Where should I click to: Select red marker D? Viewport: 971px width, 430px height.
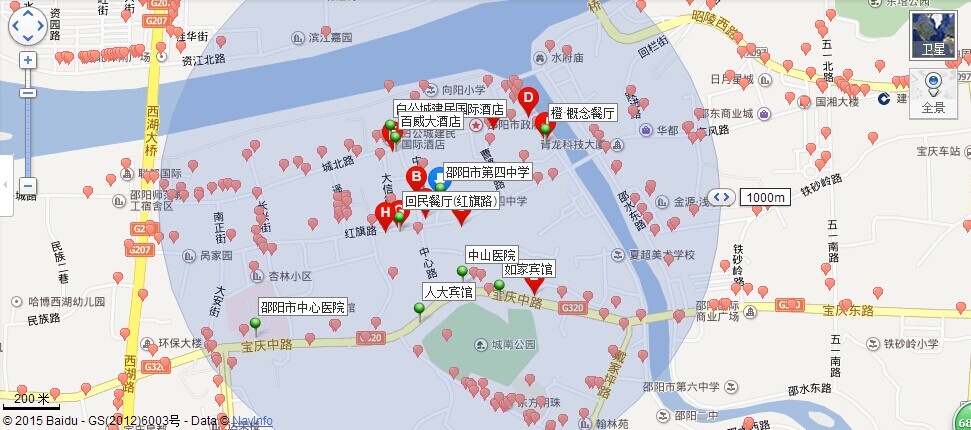[529, 97]
